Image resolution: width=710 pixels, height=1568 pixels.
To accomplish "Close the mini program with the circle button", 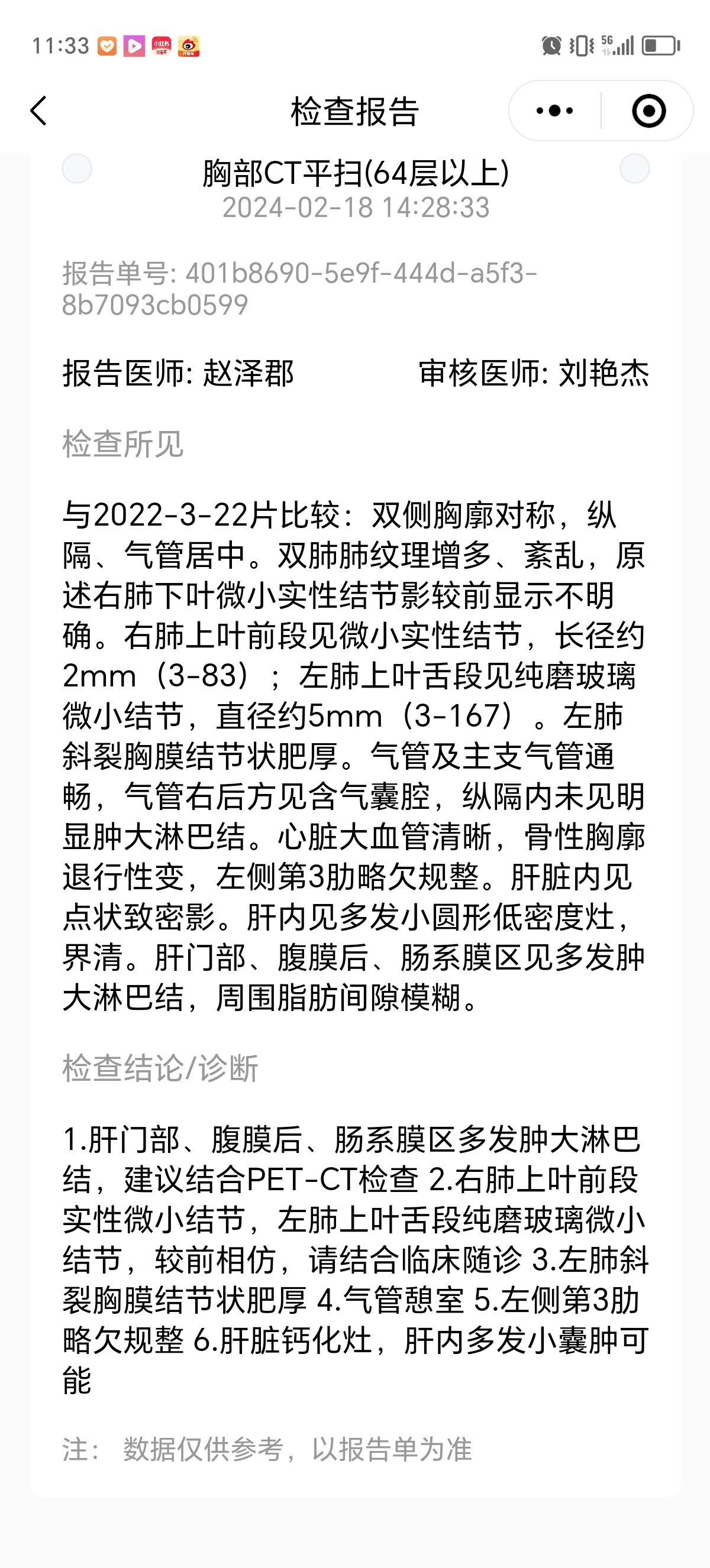I will 648,111.
